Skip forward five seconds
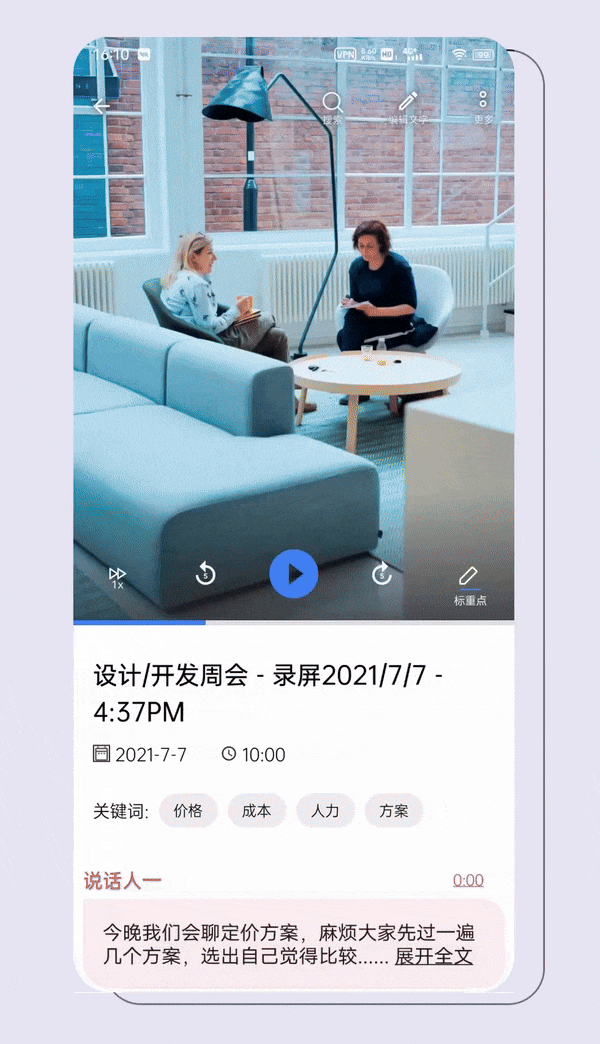Viewport: 600px width, 1044px height. coord(381,574)
